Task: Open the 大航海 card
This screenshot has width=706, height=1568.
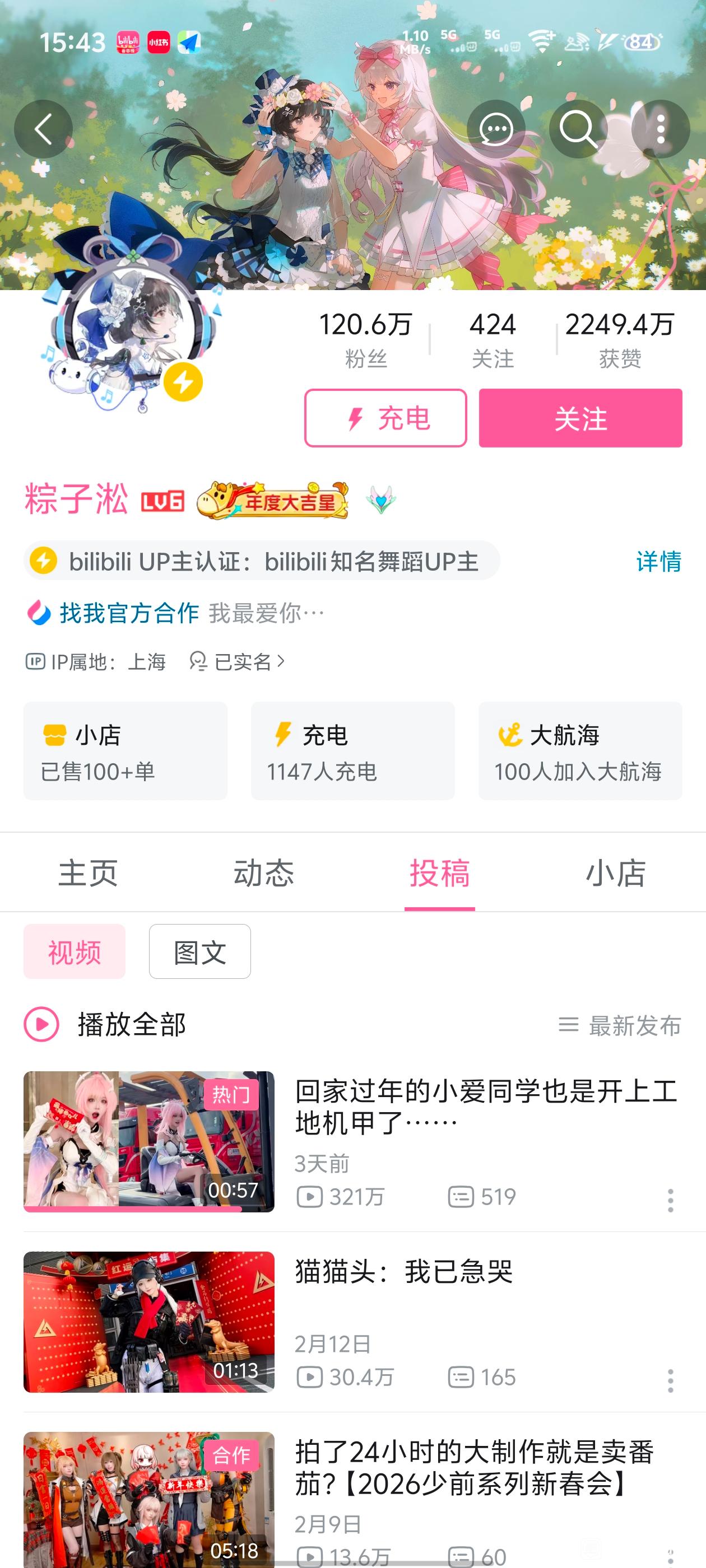Action: (x=580, y=750)
